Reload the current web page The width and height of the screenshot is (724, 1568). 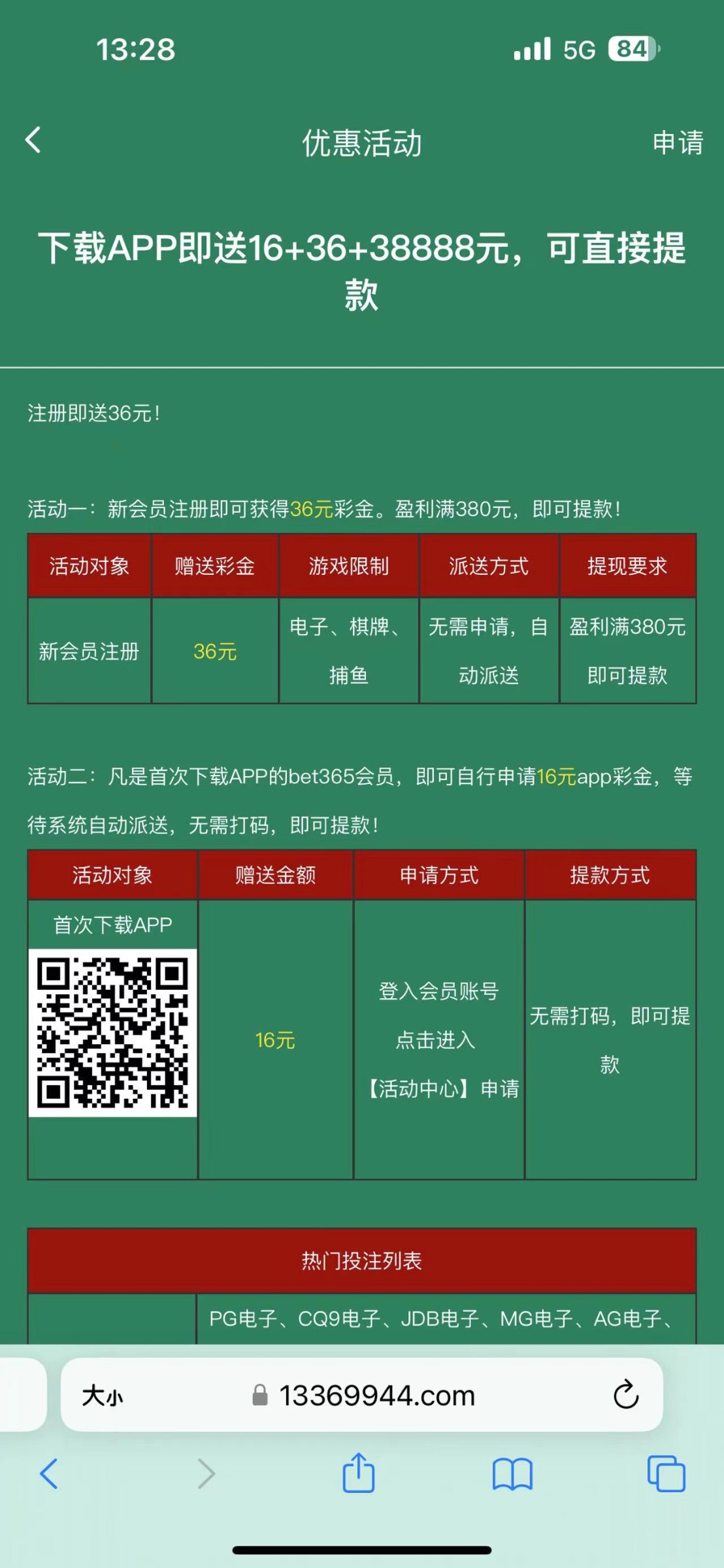coord(625,1395)
